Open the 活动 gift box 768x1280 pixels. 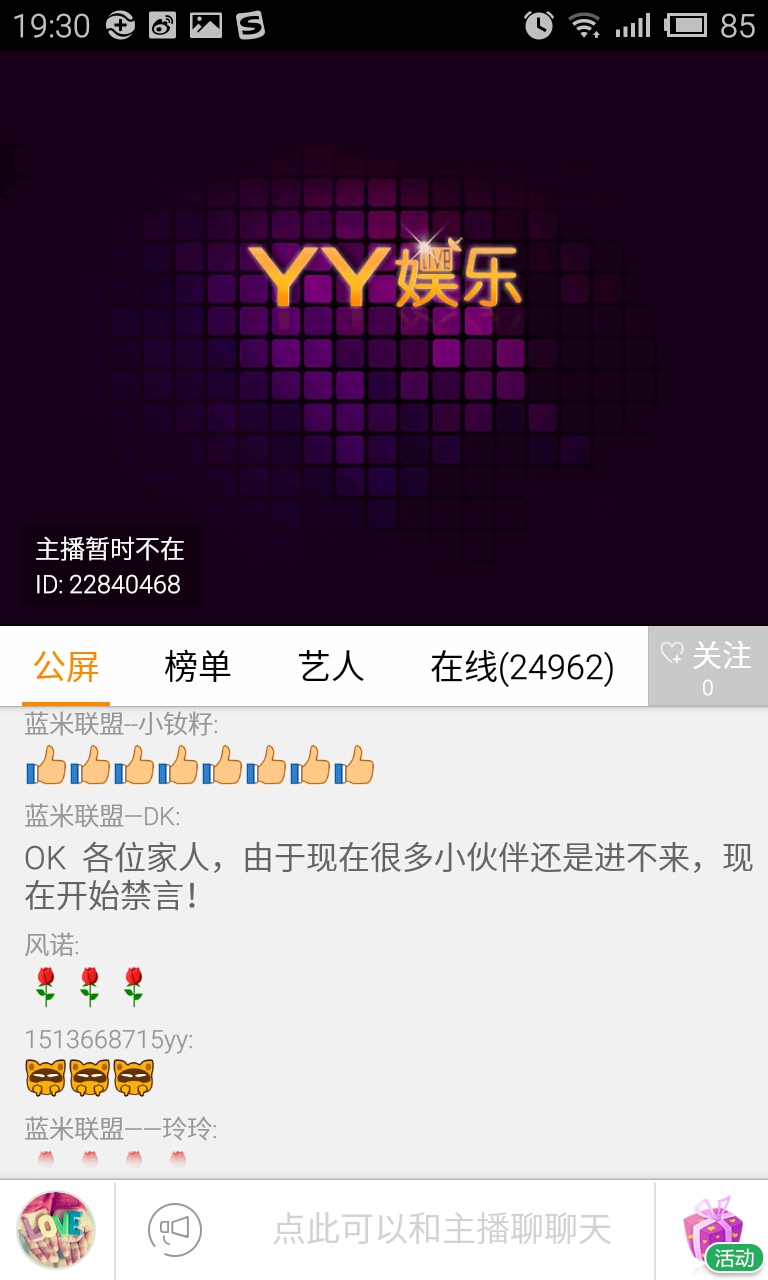tap(714, 1231)
